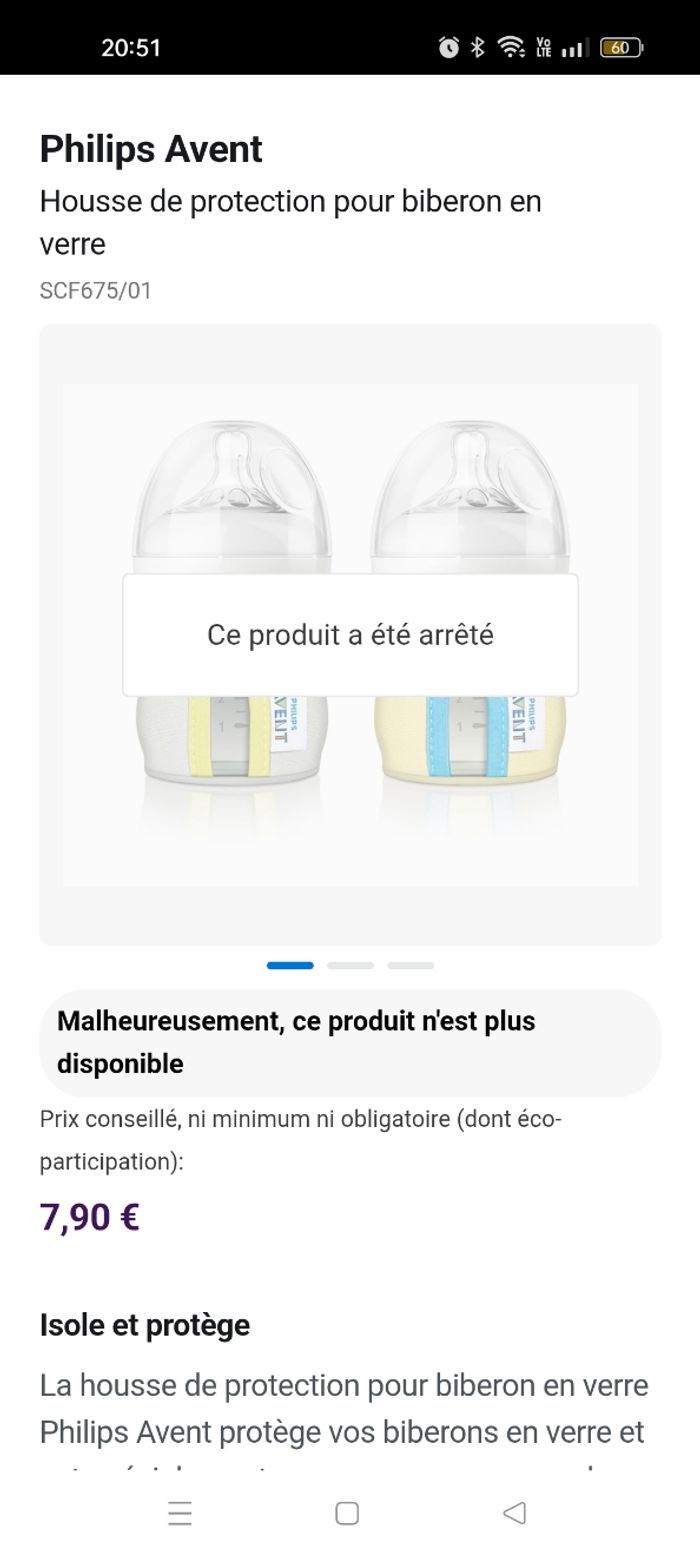The height and width of the screenshot is (1556, 700).
Task: Tap the system back button
Action: tap(514, 1513)
